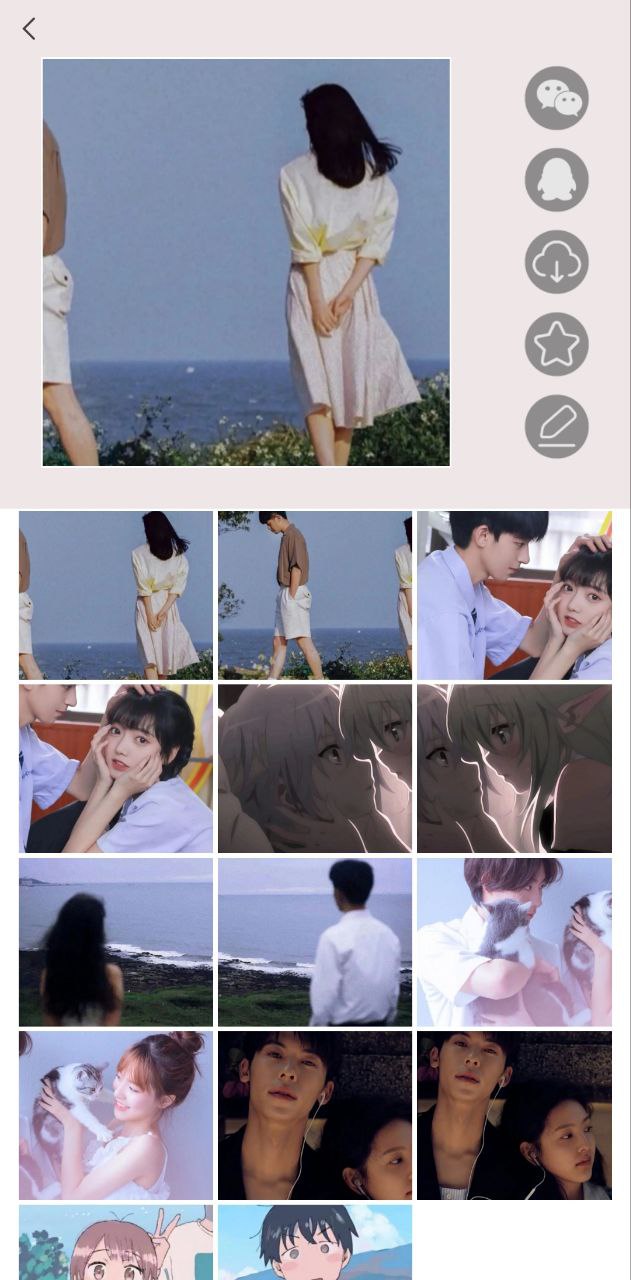Screen dimensions: 631x1280
Task: Open the dark-haired anime boy thumbnail
Action: [315, 1242]
